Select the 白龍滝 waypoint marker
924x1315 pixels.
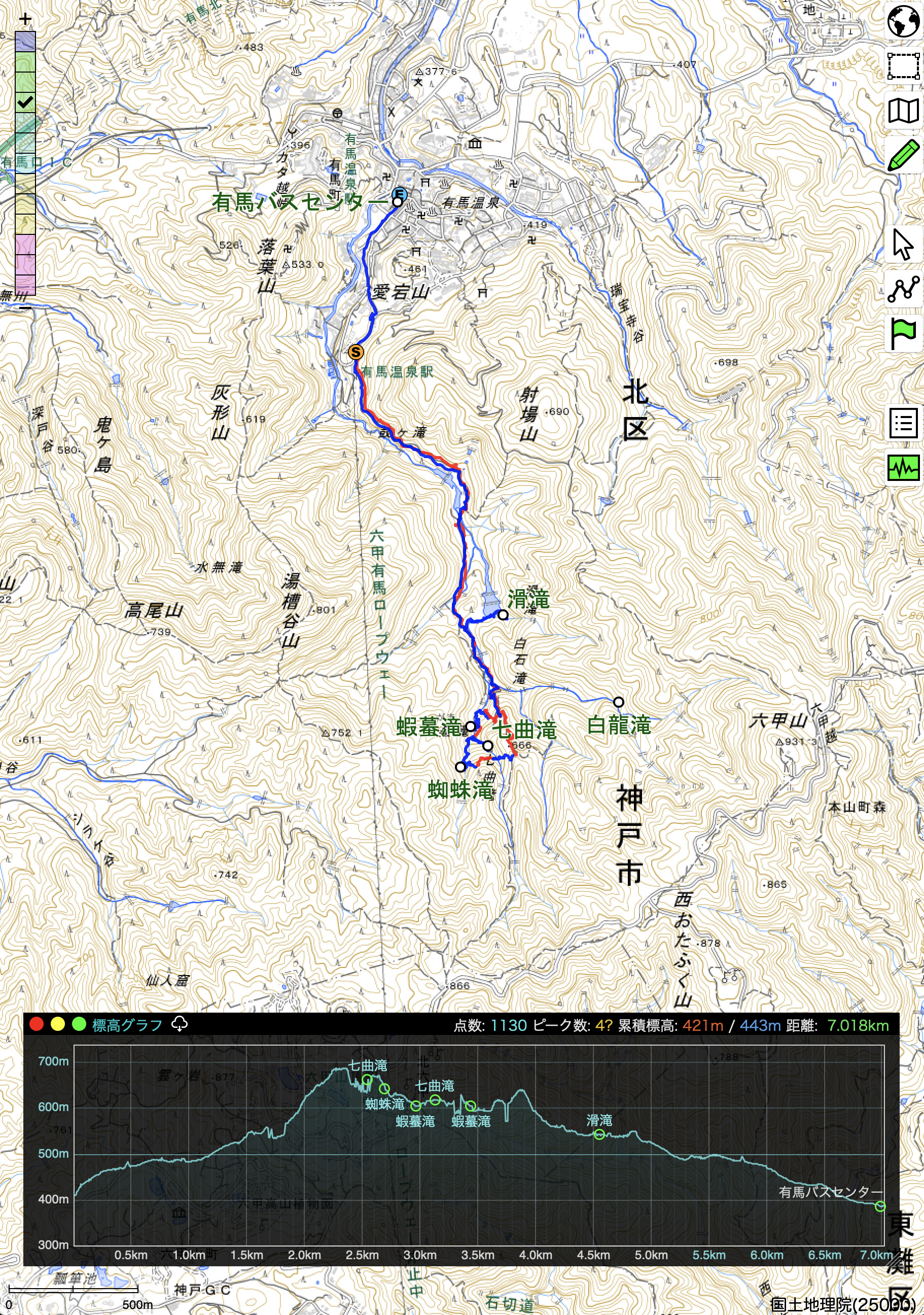click(x=618, y=702)
